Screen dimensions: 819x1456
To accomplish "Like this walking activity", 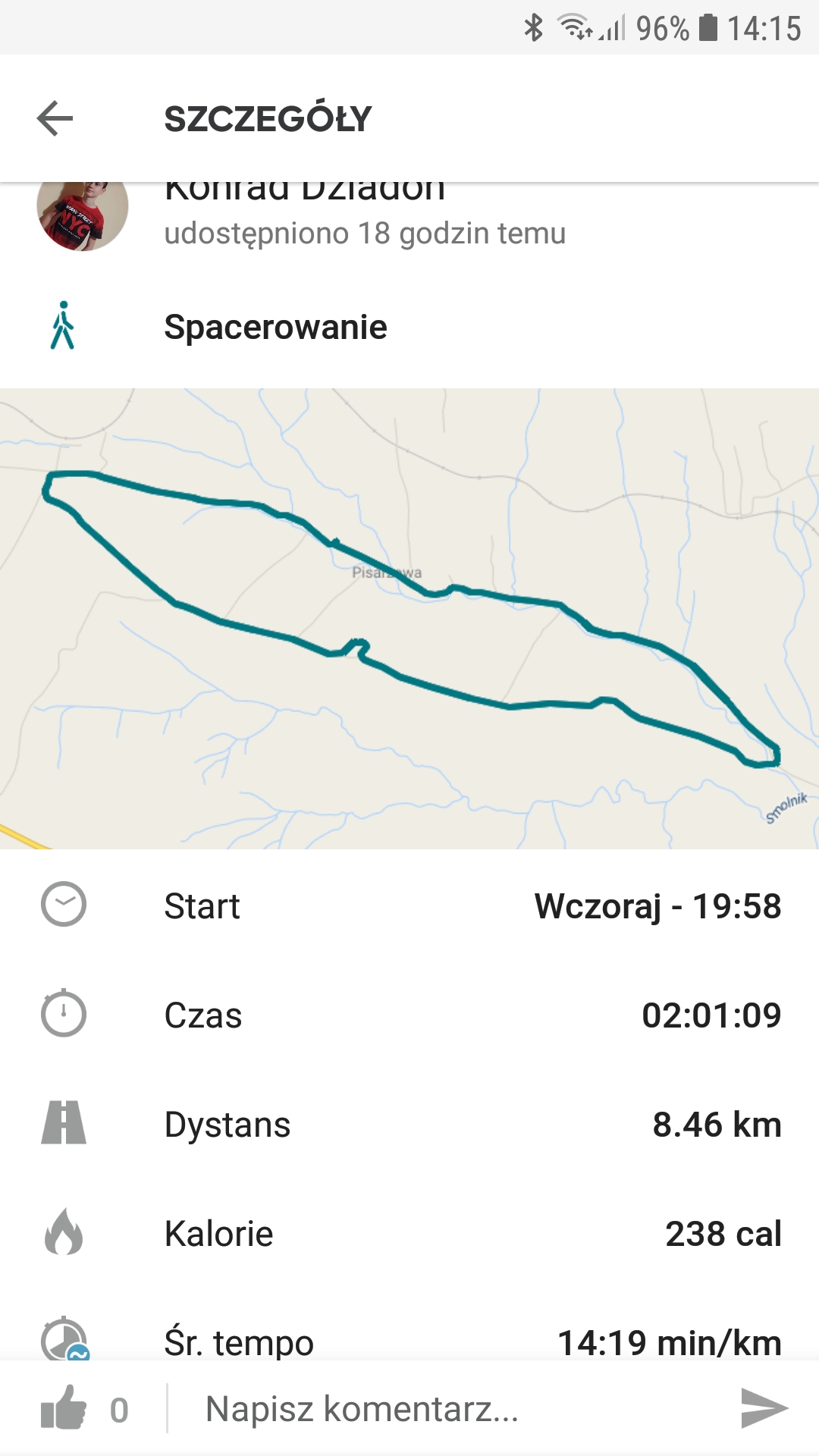I will tap(64, 1409).
